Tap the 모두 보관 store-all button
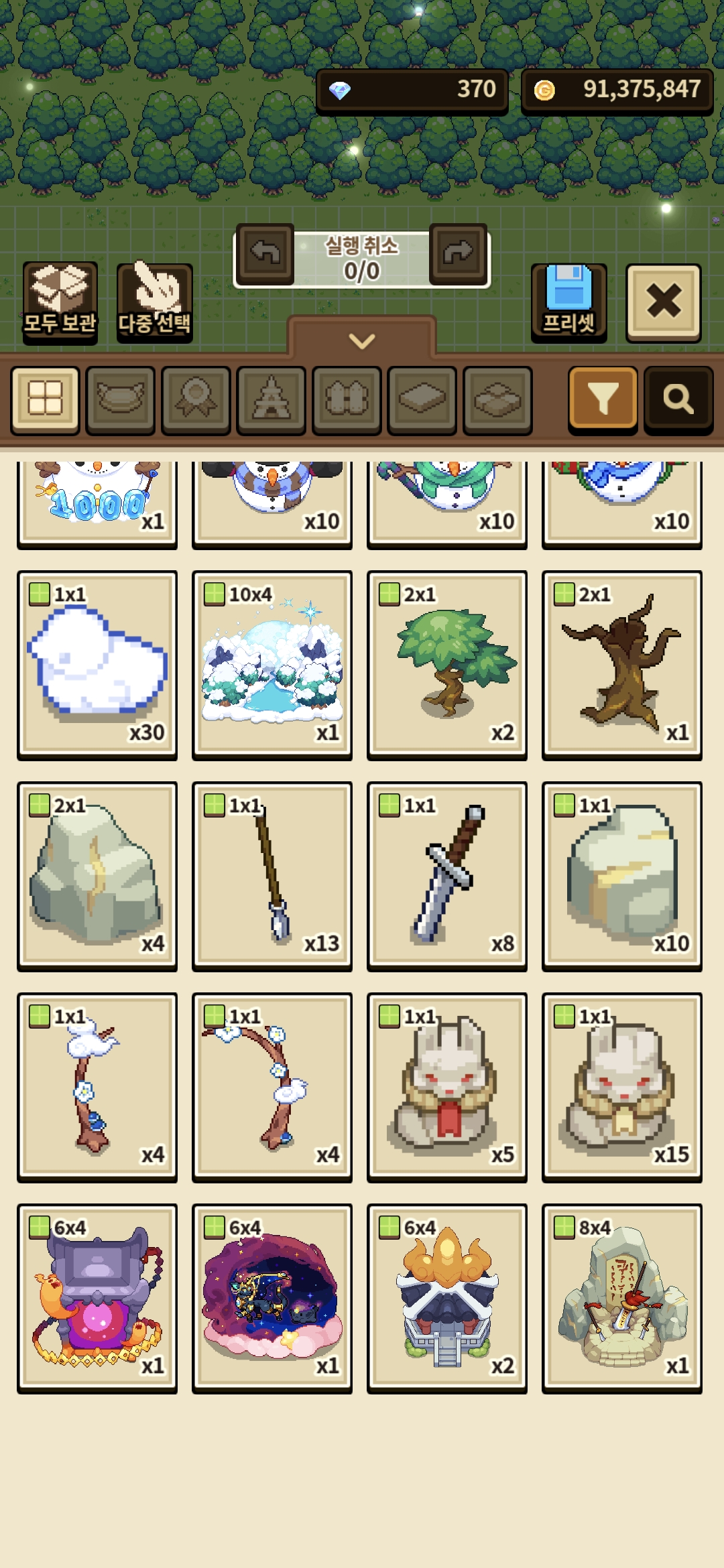This screenshot has width=724, height=1568. click(60, 302)
